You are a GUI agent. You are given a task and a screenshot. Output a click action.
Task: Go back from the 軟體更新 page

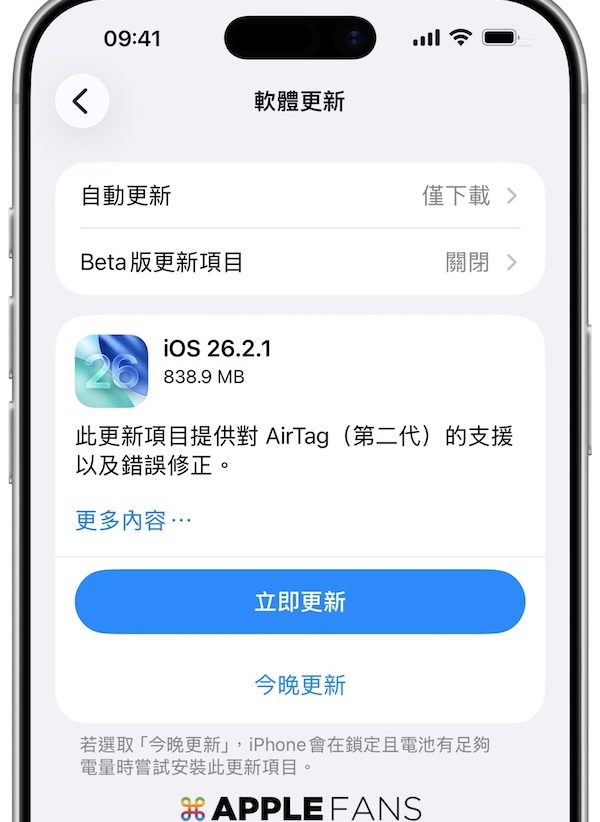(x=81, y=101)
